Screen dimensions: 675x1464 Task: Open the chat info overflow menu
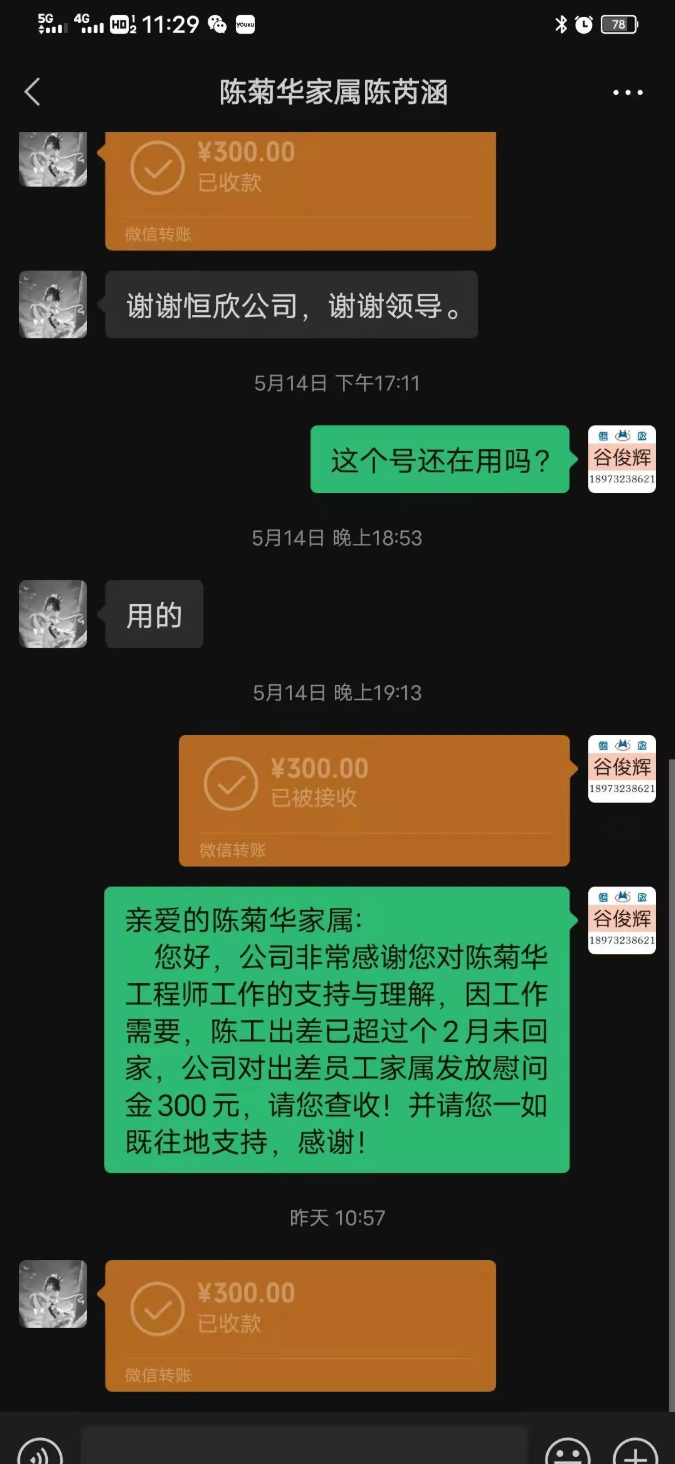pyautogui.click(x=627, y=93)
